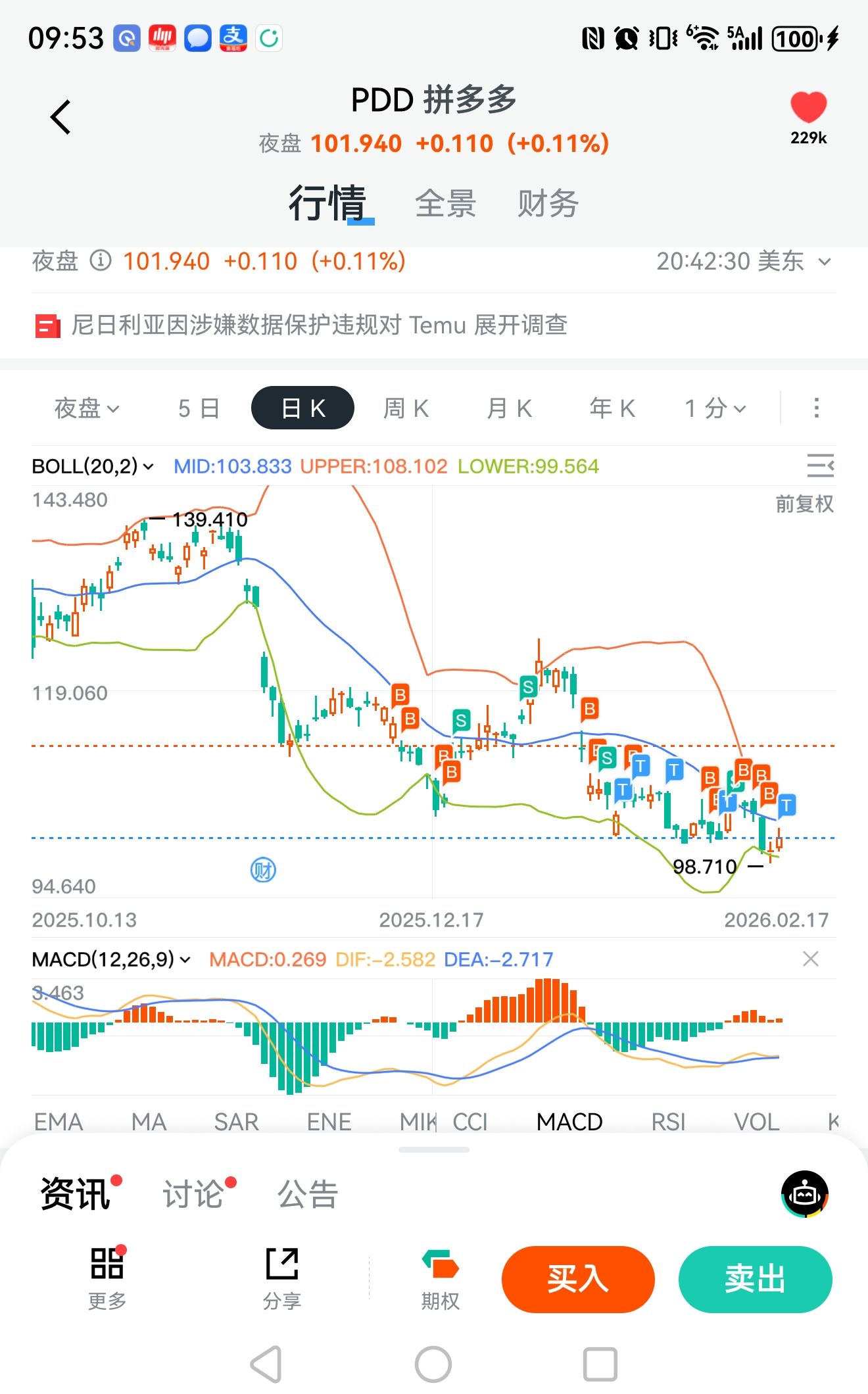The width and height of the screenshot is (868, 1394).
Task: Switch the sub-indicator to VOL
Action: click(756, 1122)
